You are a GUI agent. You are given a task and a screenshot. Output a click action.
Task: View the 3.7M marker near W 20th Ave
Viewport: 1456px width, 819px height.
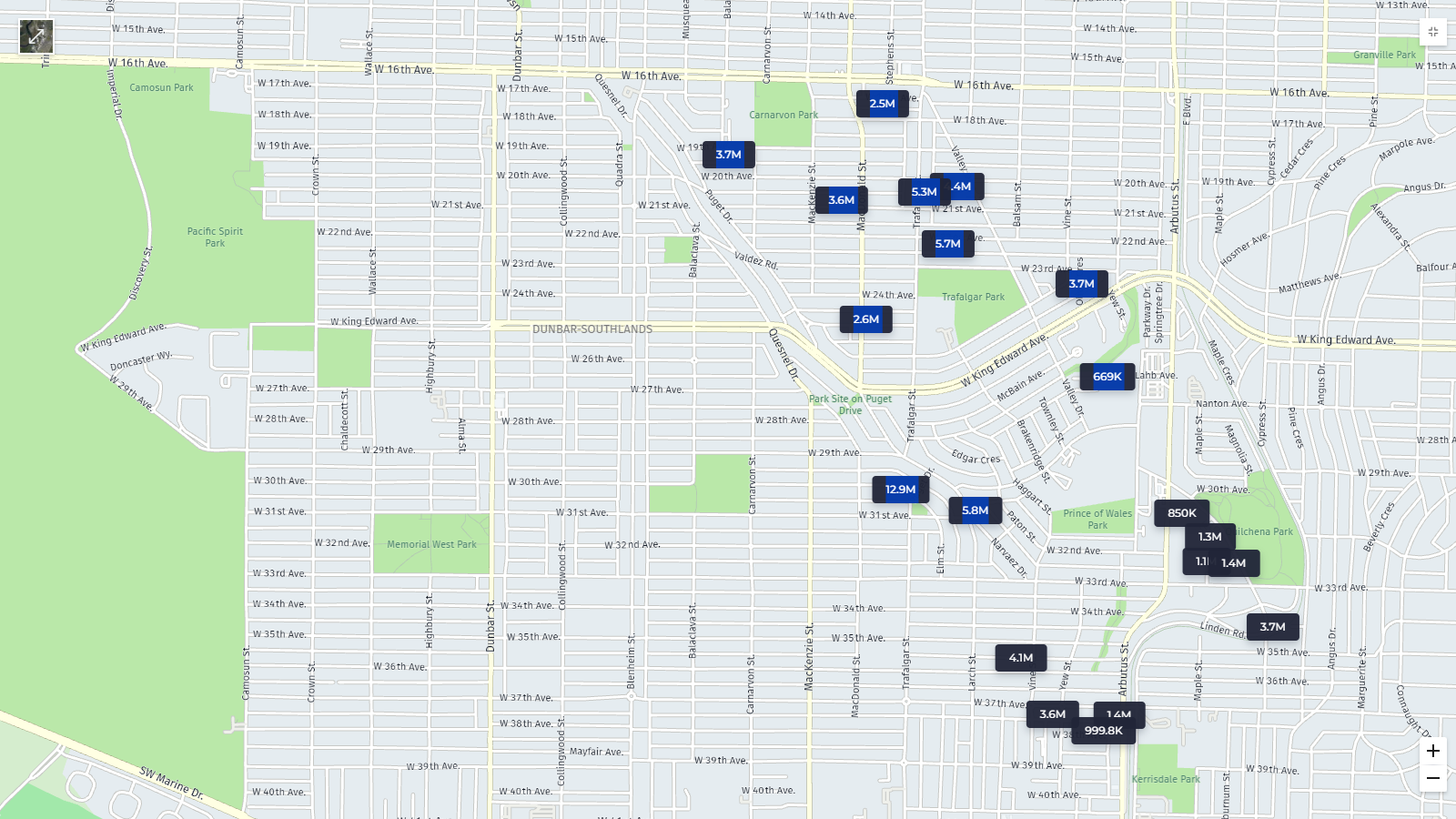click(x=728, y=155)
